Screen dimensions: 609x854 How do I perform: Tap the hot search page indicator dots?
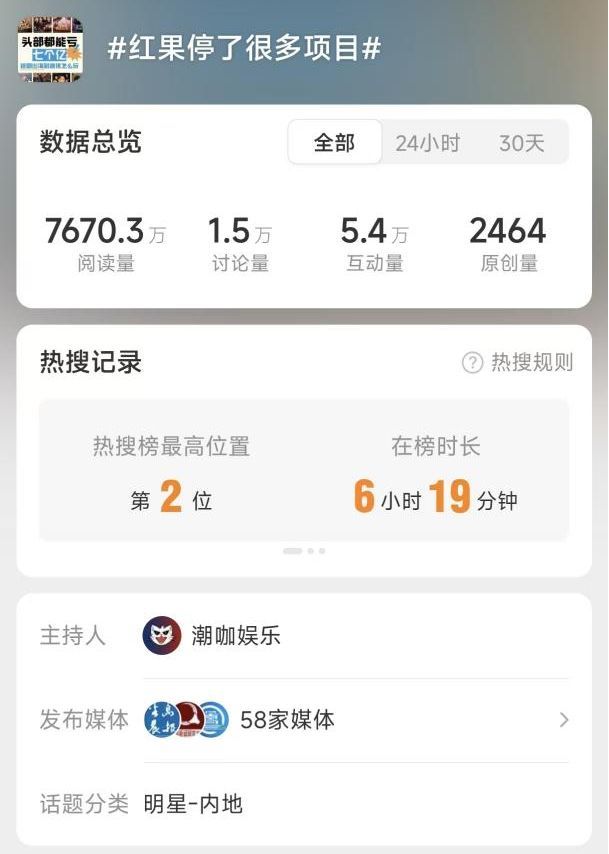click(x=304, y=551)
